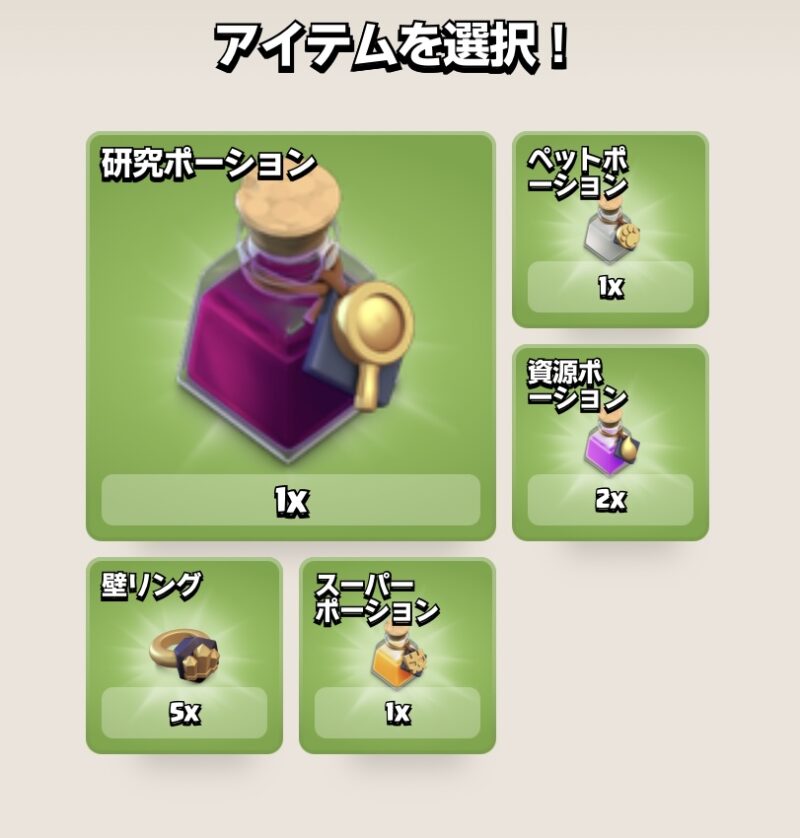Choose the スーパーポーション card
Screen dimensions: 800x838
[397, 655]
